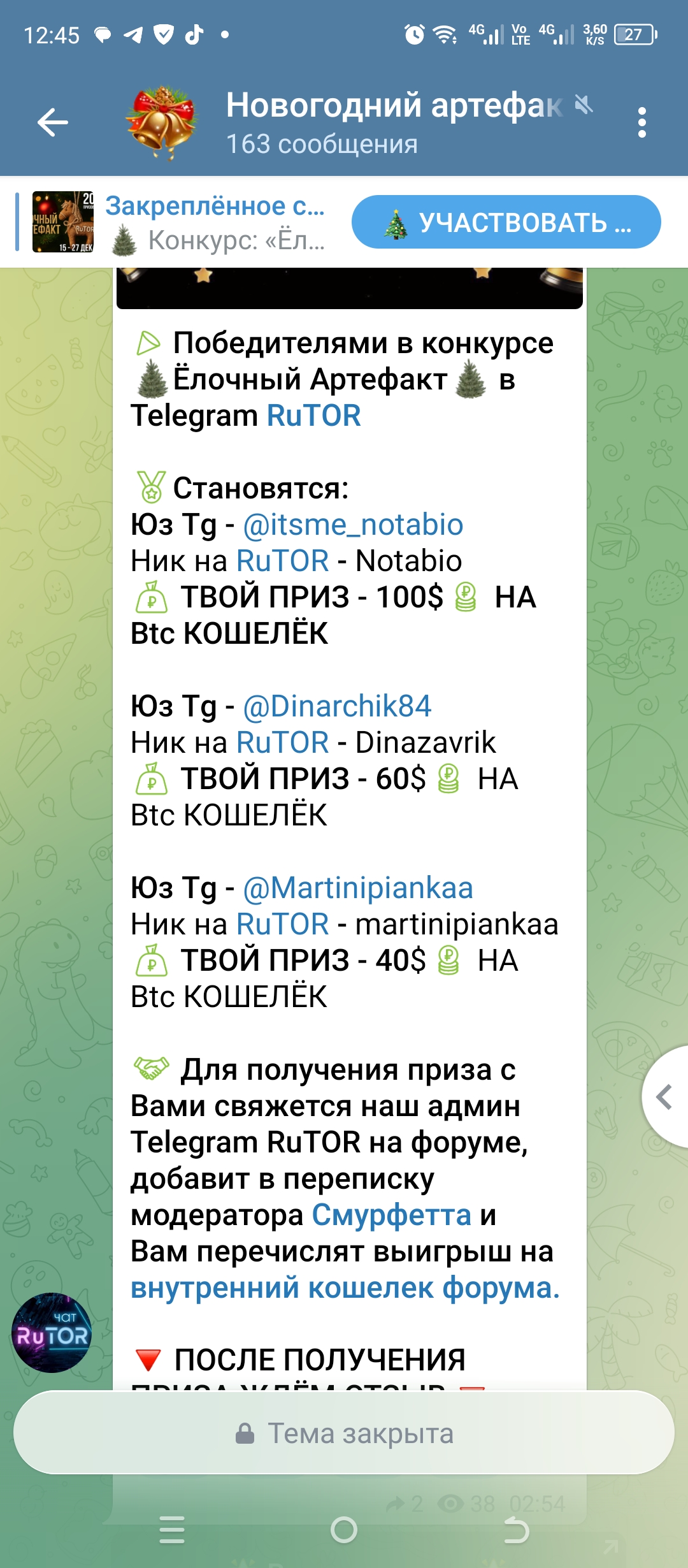
Task: Open the Новогодний артефакт topic info
Action: click(394, 122)
